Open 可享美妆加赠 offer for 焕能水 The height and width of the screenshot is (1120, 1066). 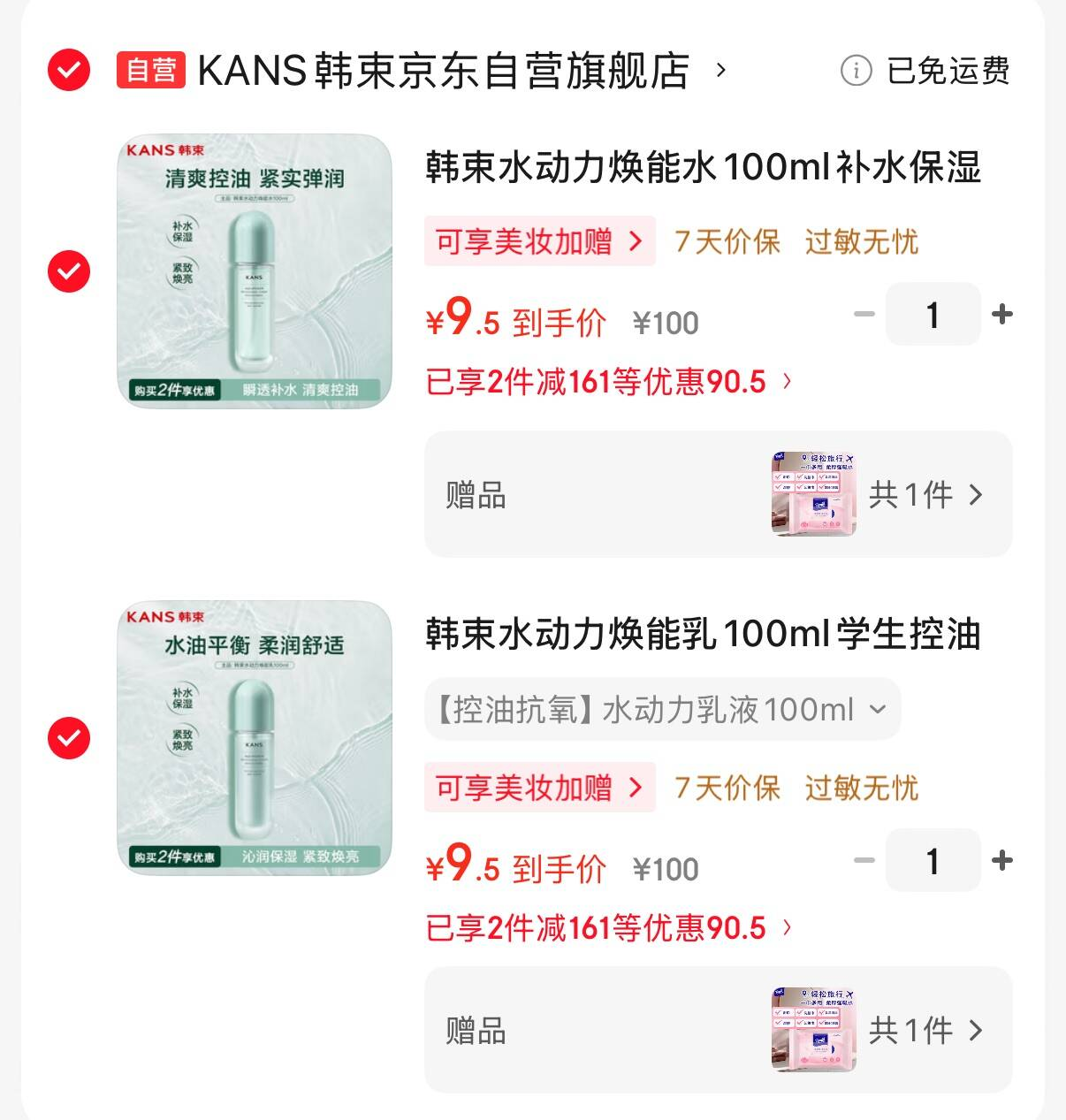pyautogui.click(x=539, y=241)
